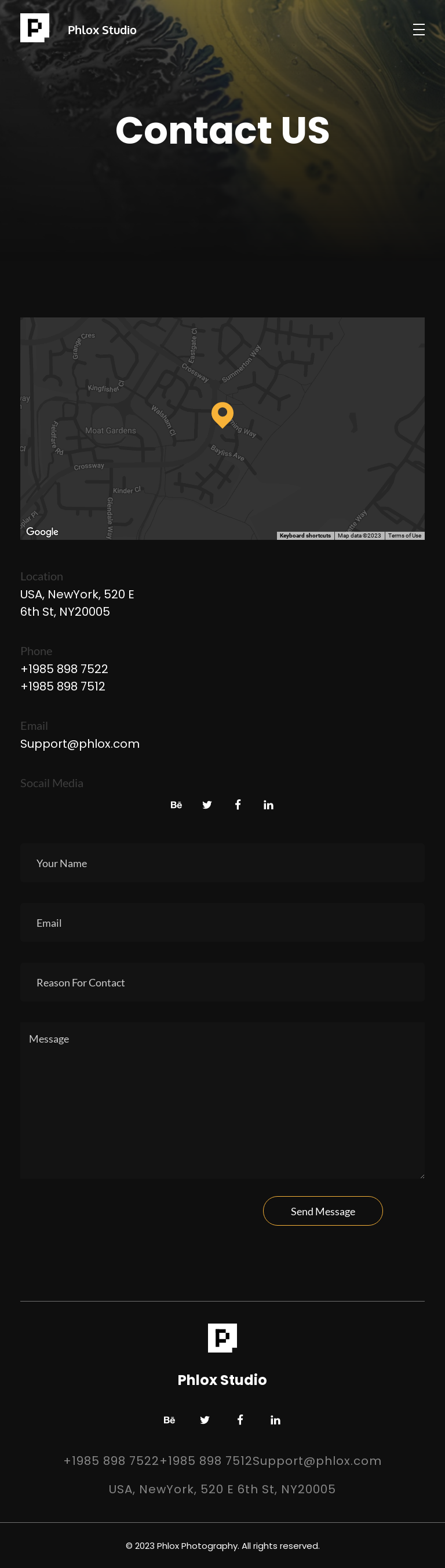Focus the Your Name field
Image resolution: width=445 pixels, height=1568 pixels.
click(x=222, y=863)
